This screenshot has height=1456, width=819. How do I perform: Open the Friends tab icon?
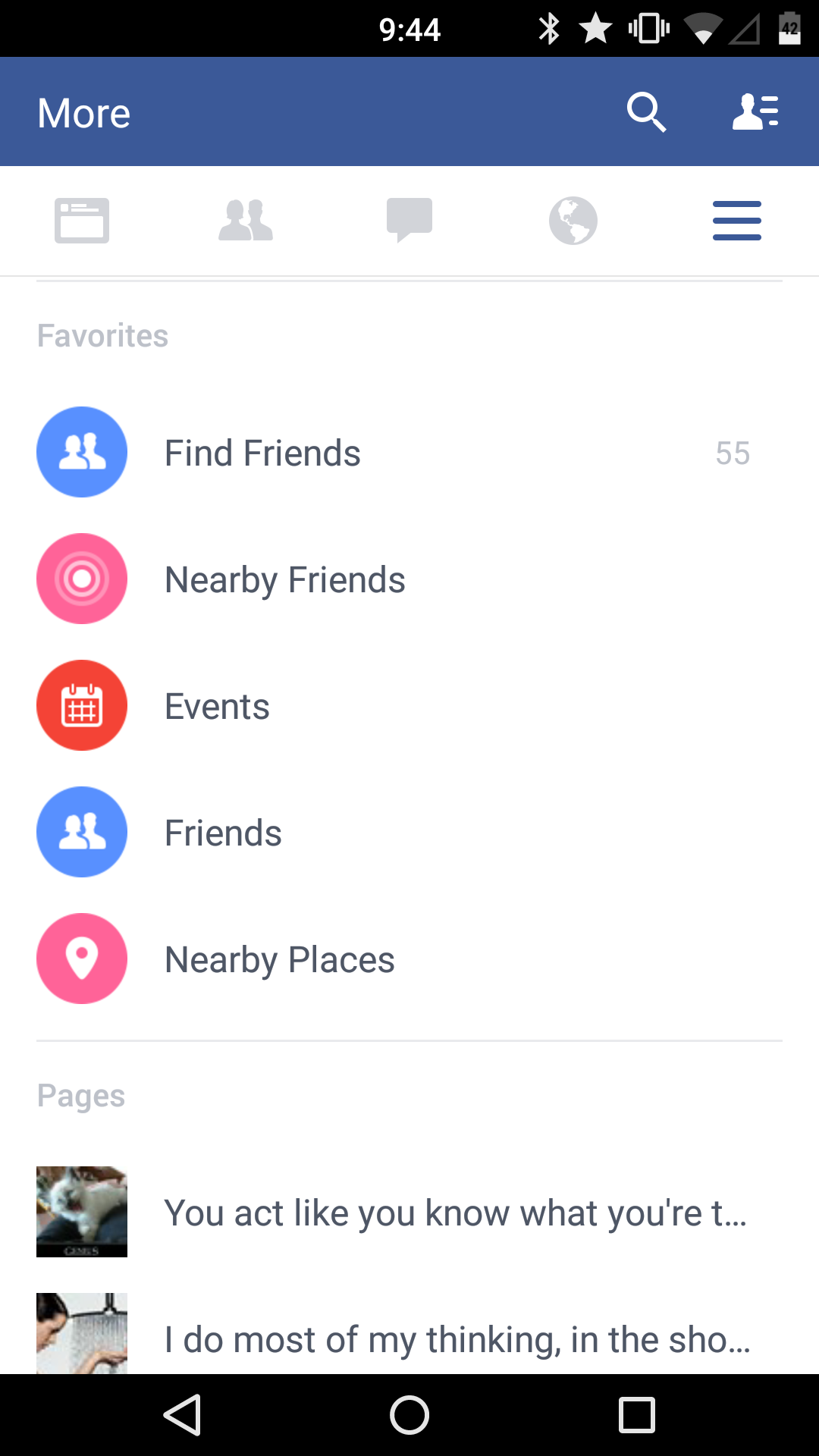pos(246,220)
